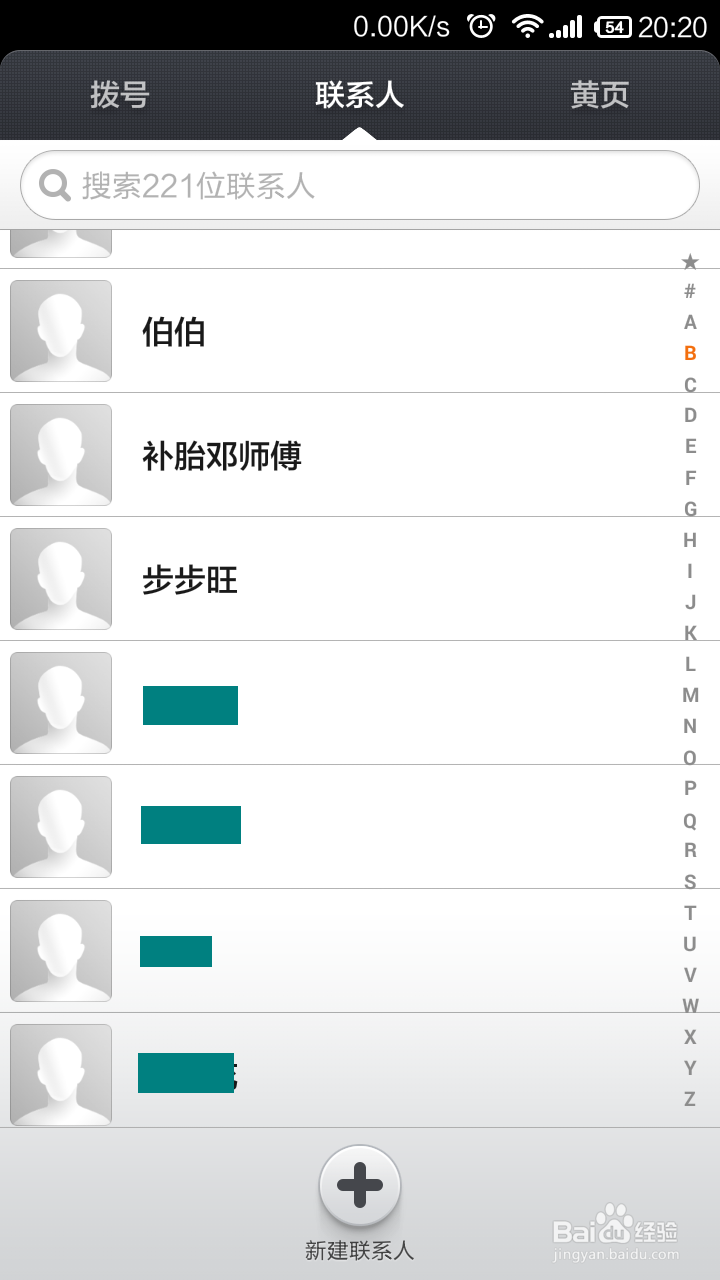The width and height of the screenshot is (720, 1280).
Task: Tap the 新建联系人 plus icon
Action: pos(359,1186)
